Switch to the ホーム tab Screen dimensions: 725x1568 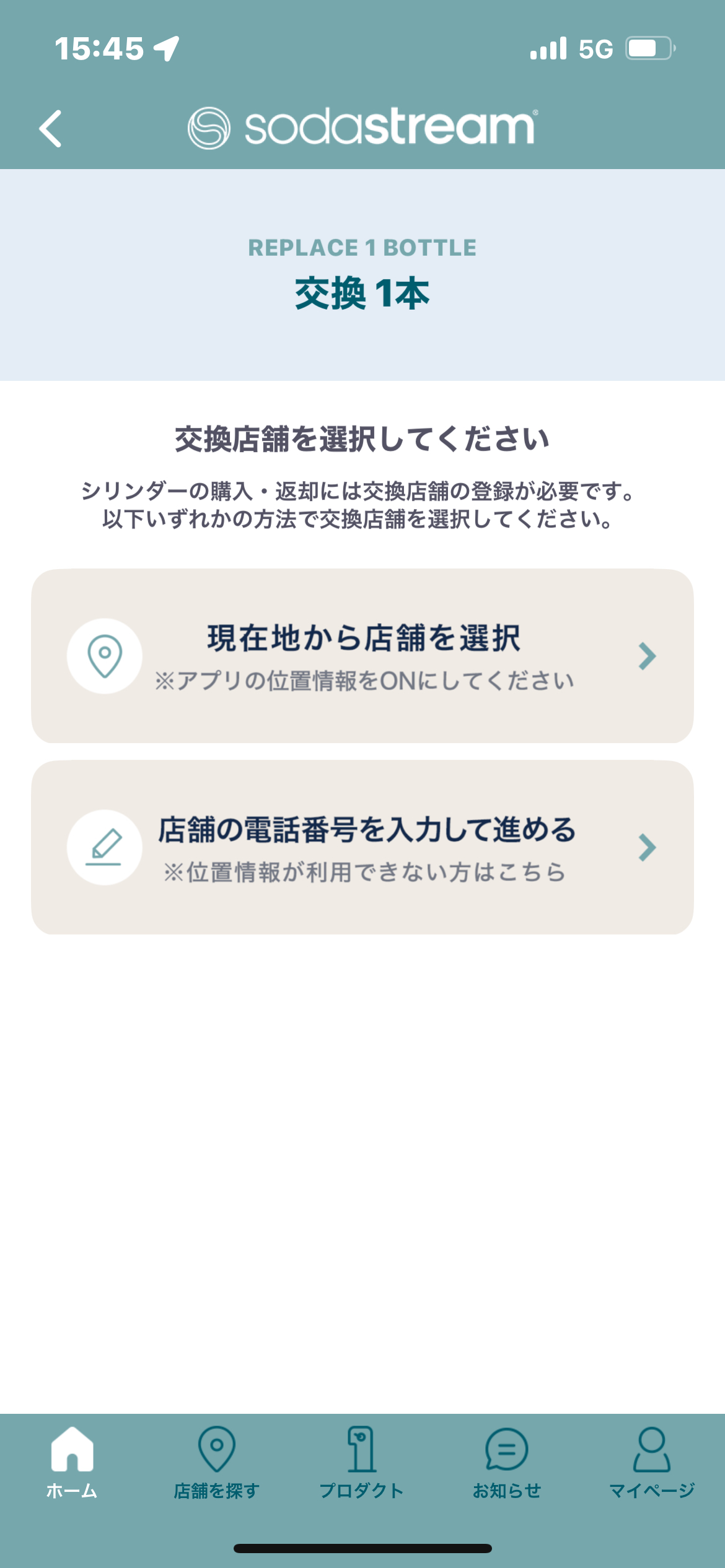(72, 1463)
